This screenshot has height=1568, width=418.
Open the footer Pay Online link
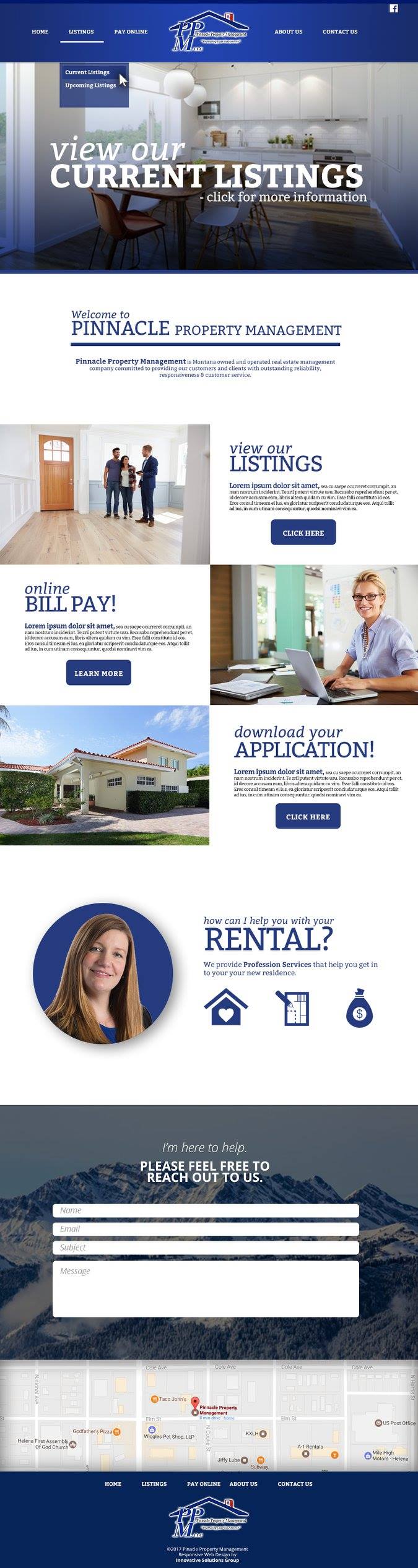tap(204, 1484)
